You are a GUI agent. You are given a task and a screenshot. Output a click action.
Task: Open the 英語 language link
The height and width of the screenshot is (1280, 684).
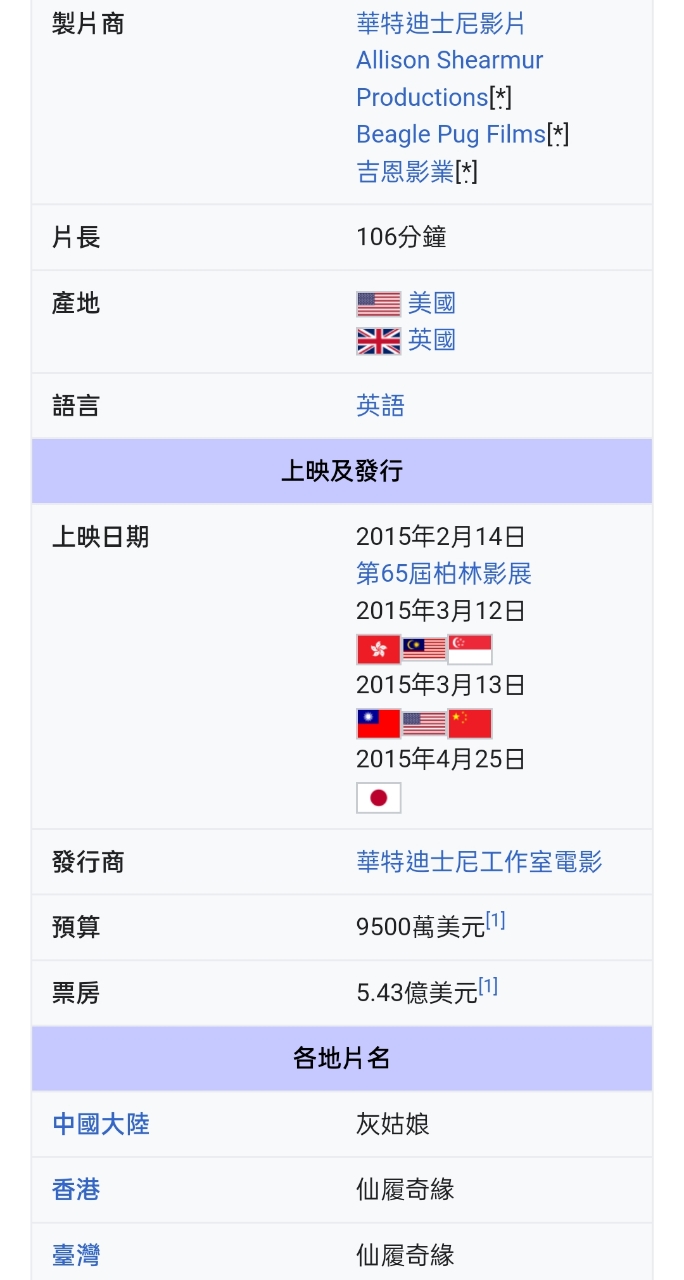(380, 405)
